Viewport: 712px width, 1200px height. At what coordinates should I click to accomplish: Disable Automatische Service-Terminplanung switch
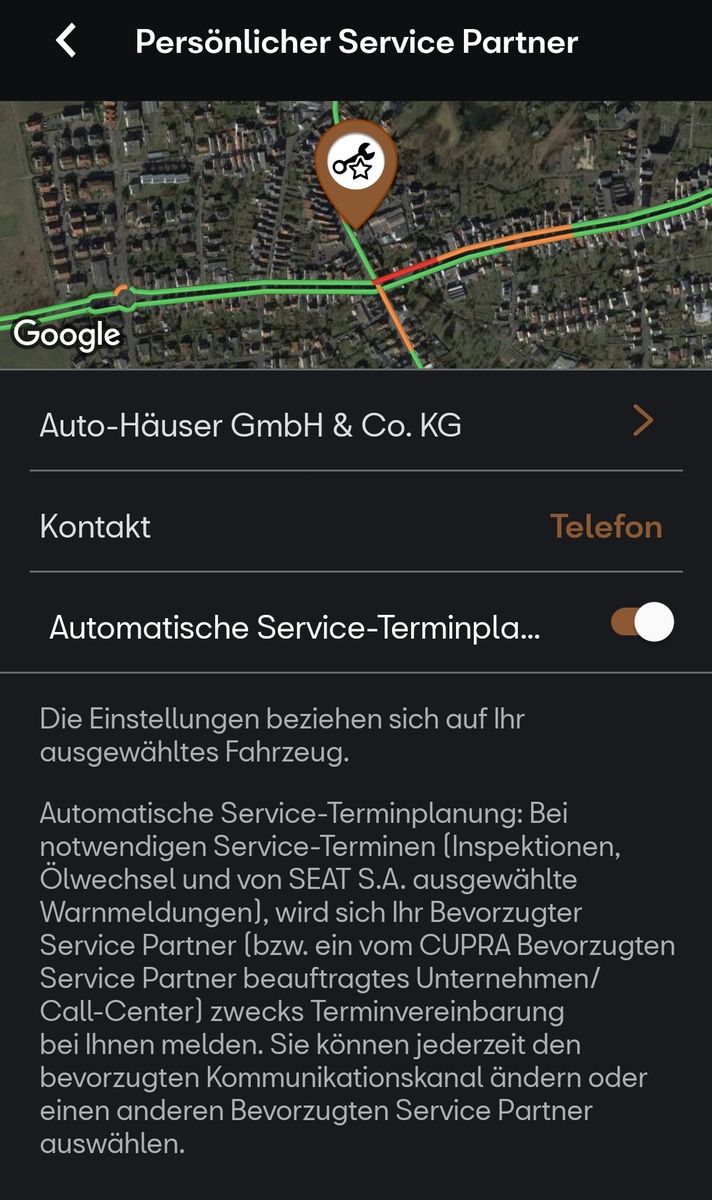click(x=642, y=623)
